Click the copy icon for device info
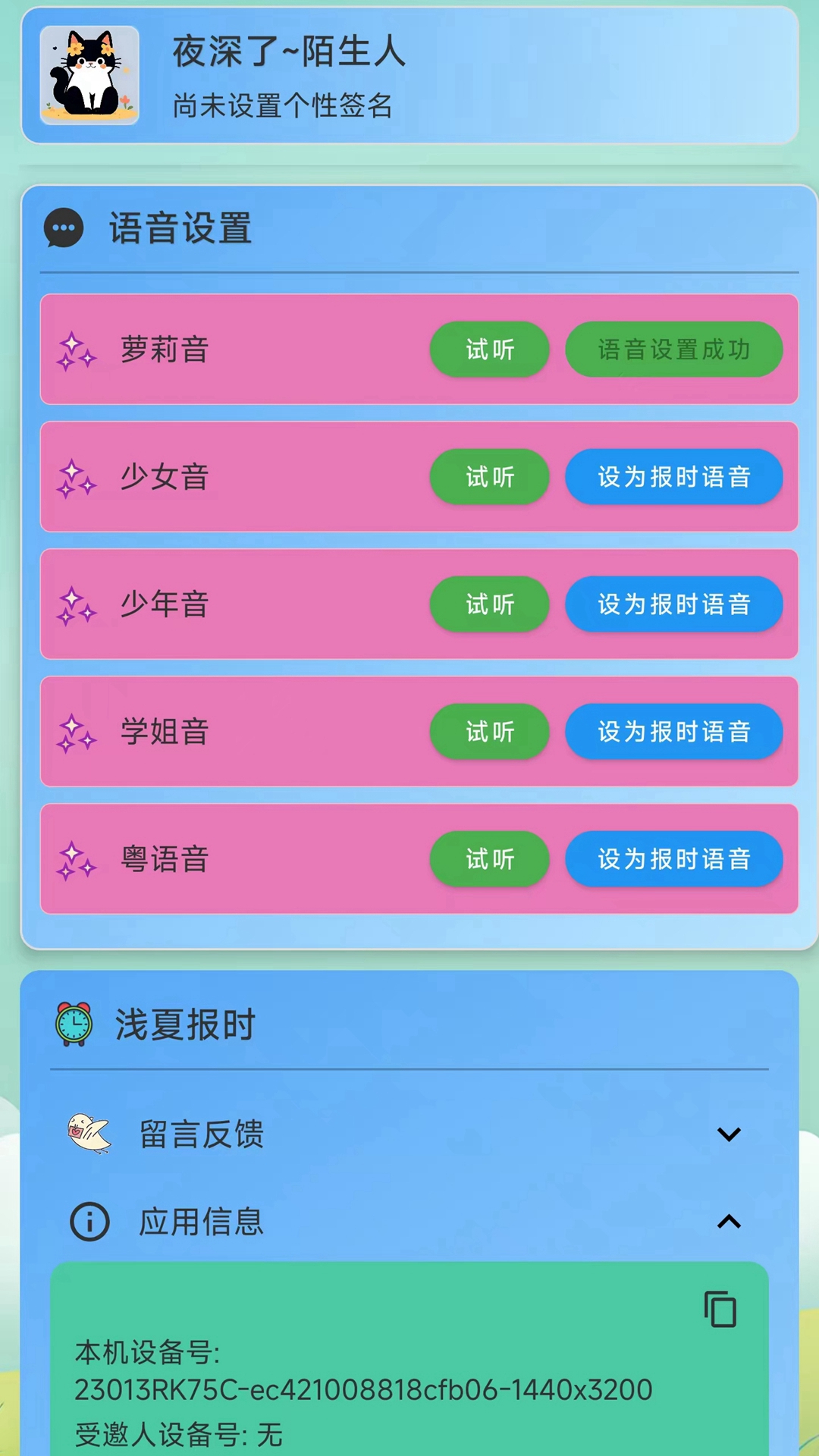The width and height of the screenshot is (819, 1456). (x=720, y=1310)
